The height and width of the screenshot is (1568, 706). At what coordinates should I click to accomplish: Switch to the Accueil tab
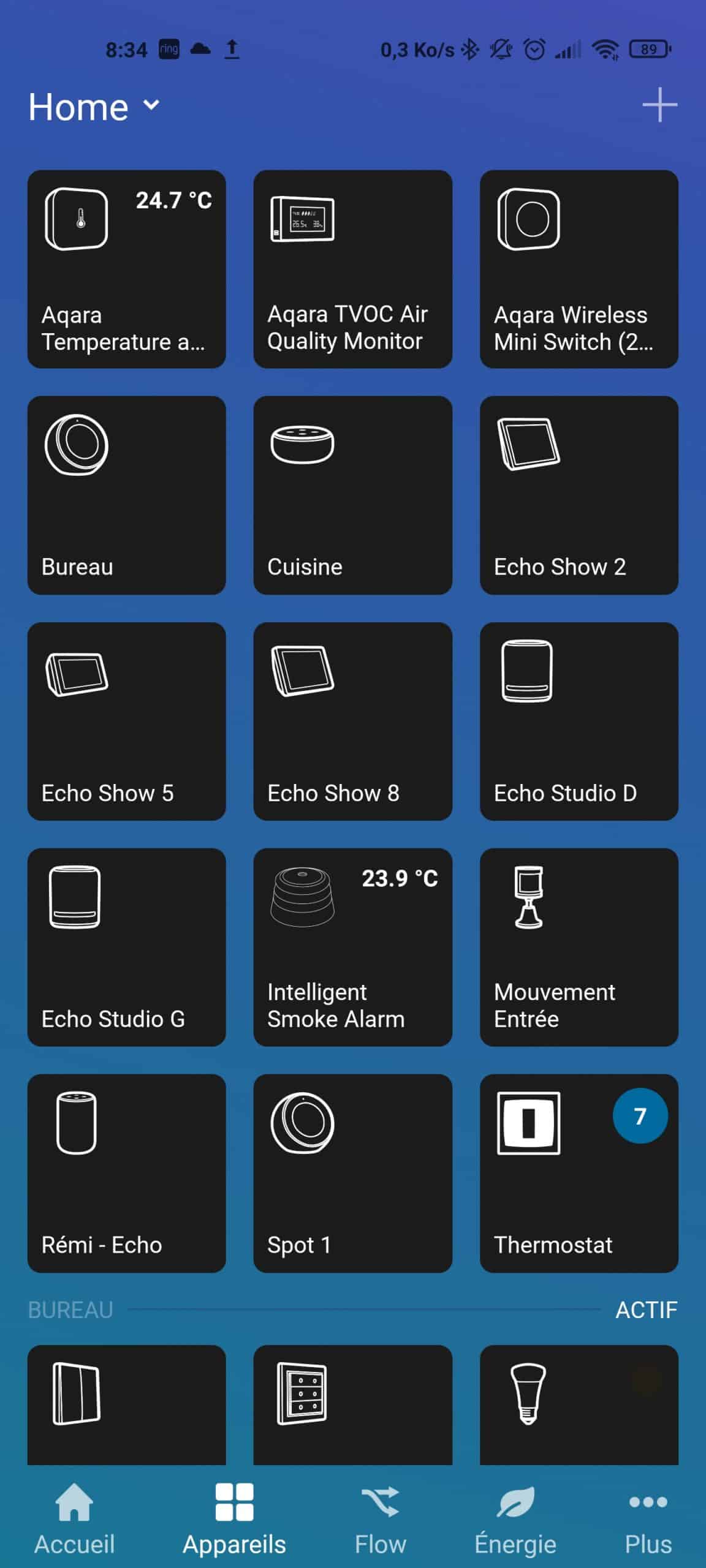[x=74, y=1519]
